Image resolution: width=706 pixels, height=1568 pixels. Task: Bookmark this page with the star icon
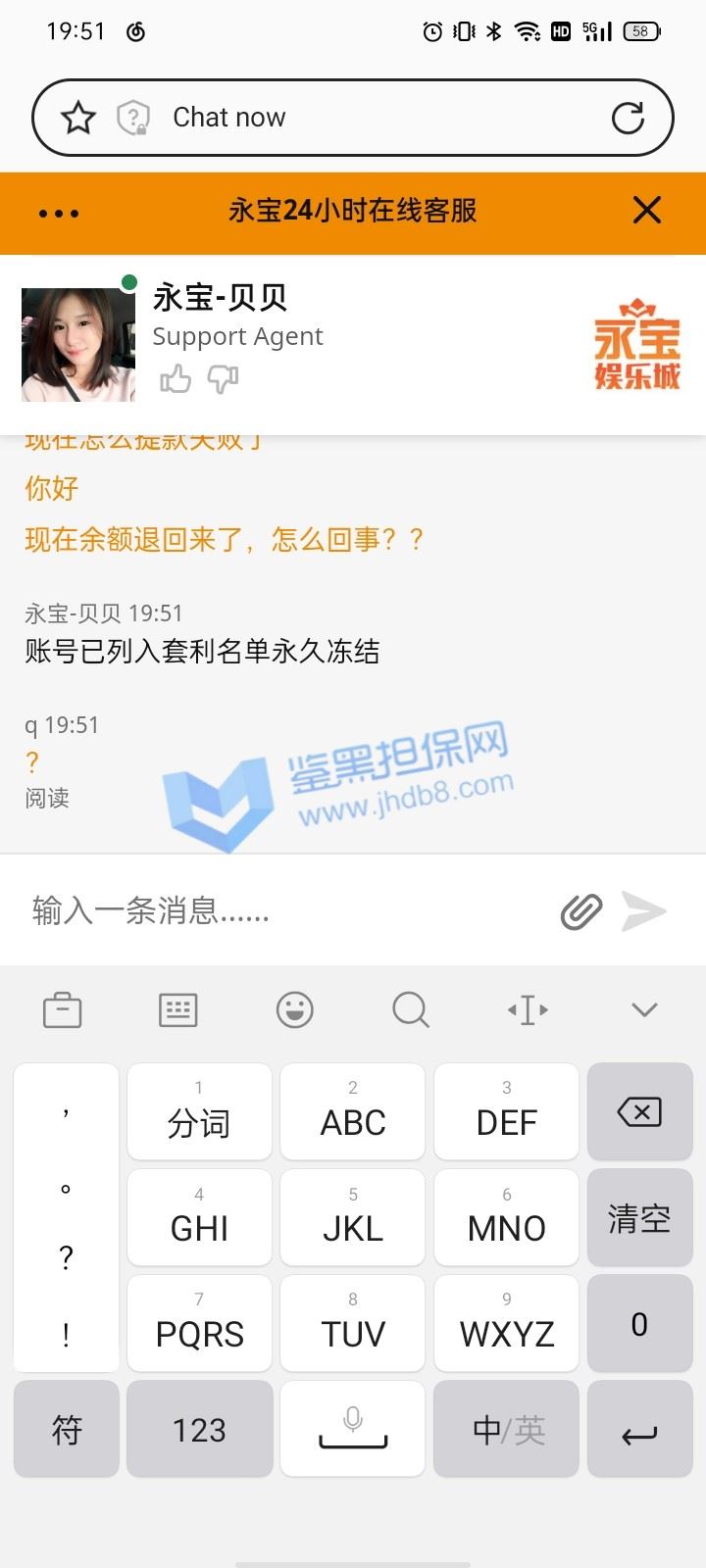pyautogui.click(x=78, y=118)
